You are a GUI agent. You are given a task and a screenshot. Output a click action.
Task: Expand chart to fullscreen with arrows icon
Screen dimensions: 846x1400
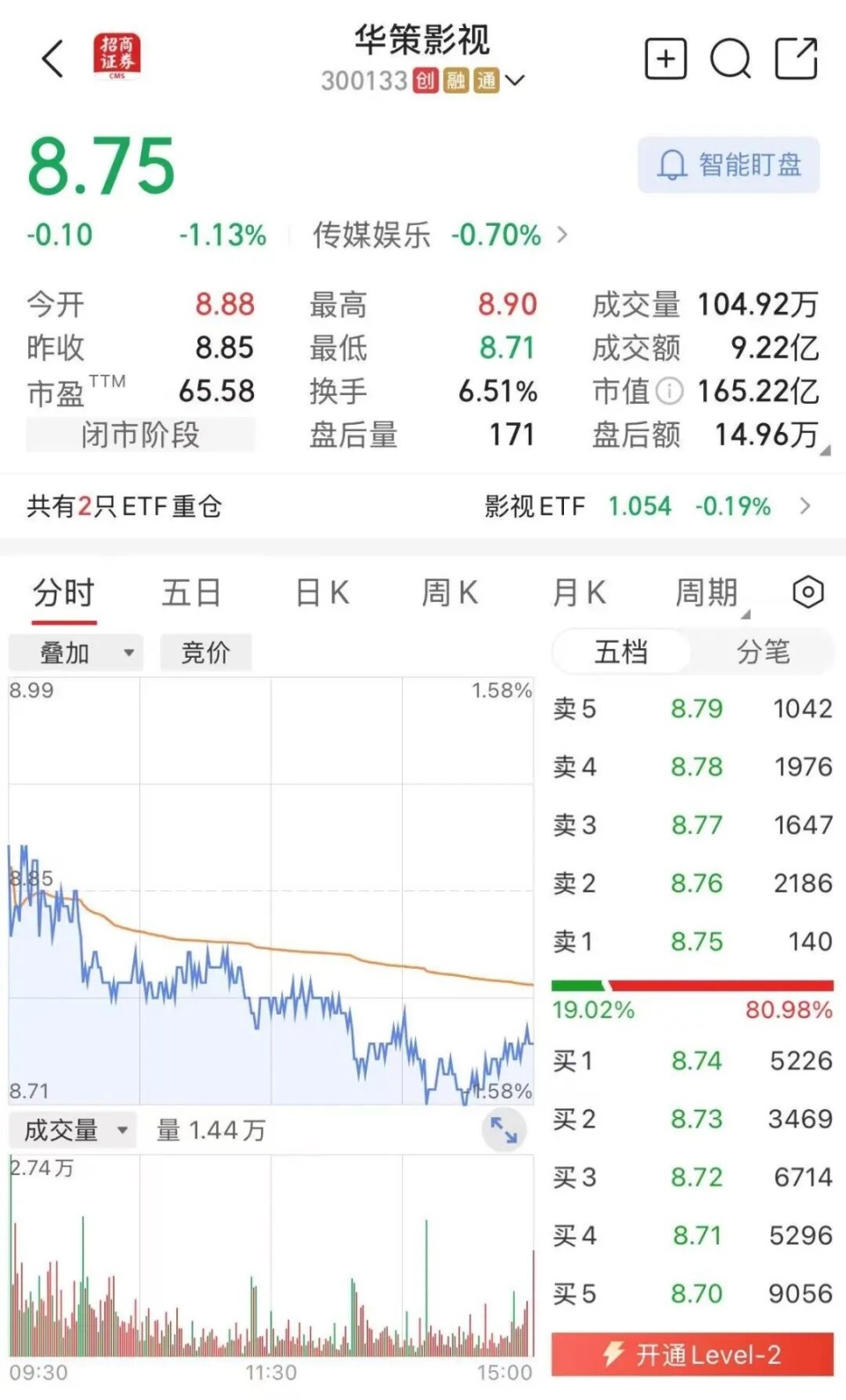(503, 1129)
